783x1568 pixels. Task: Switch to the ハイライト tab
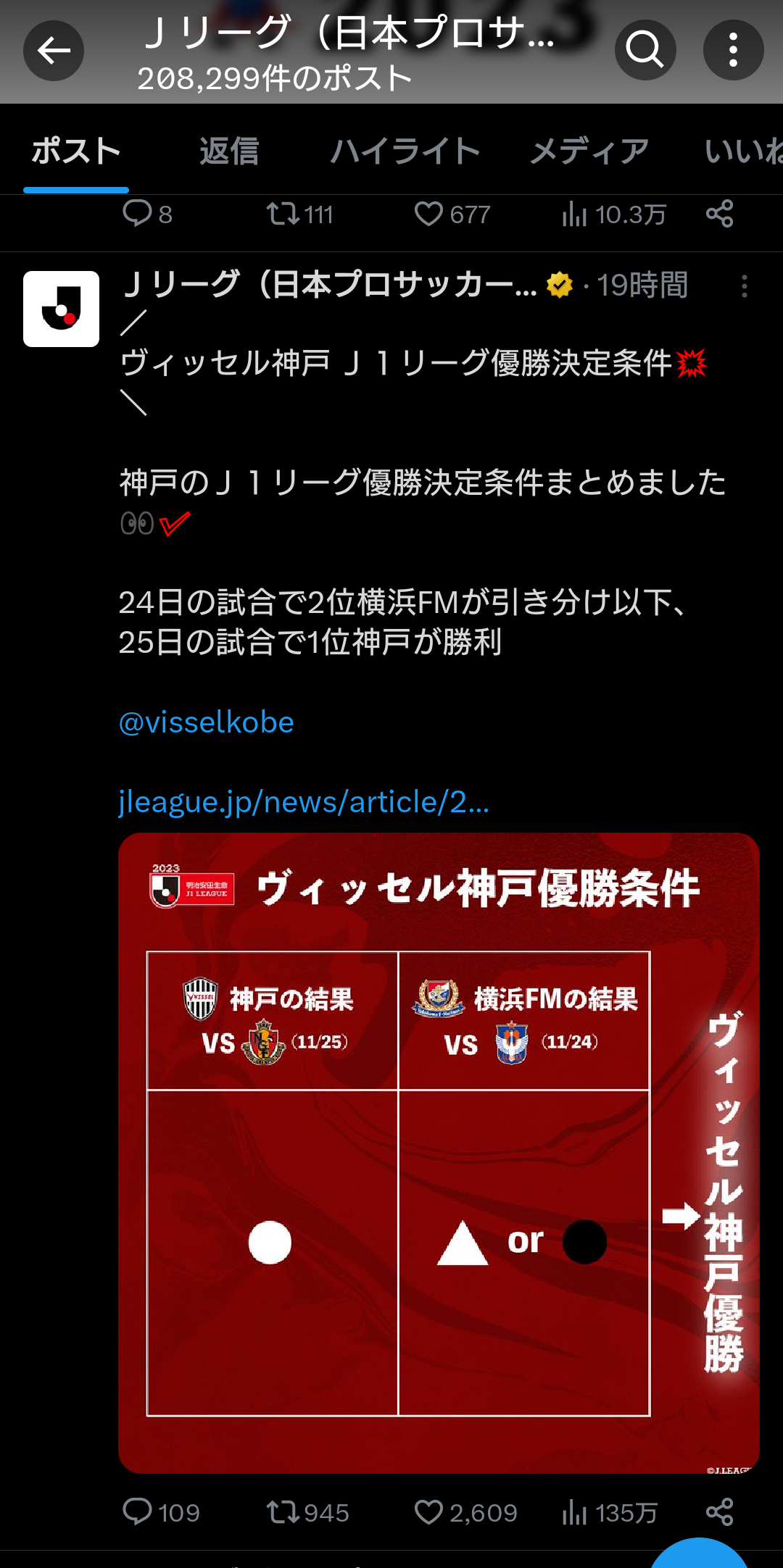[x=405, y=151]
